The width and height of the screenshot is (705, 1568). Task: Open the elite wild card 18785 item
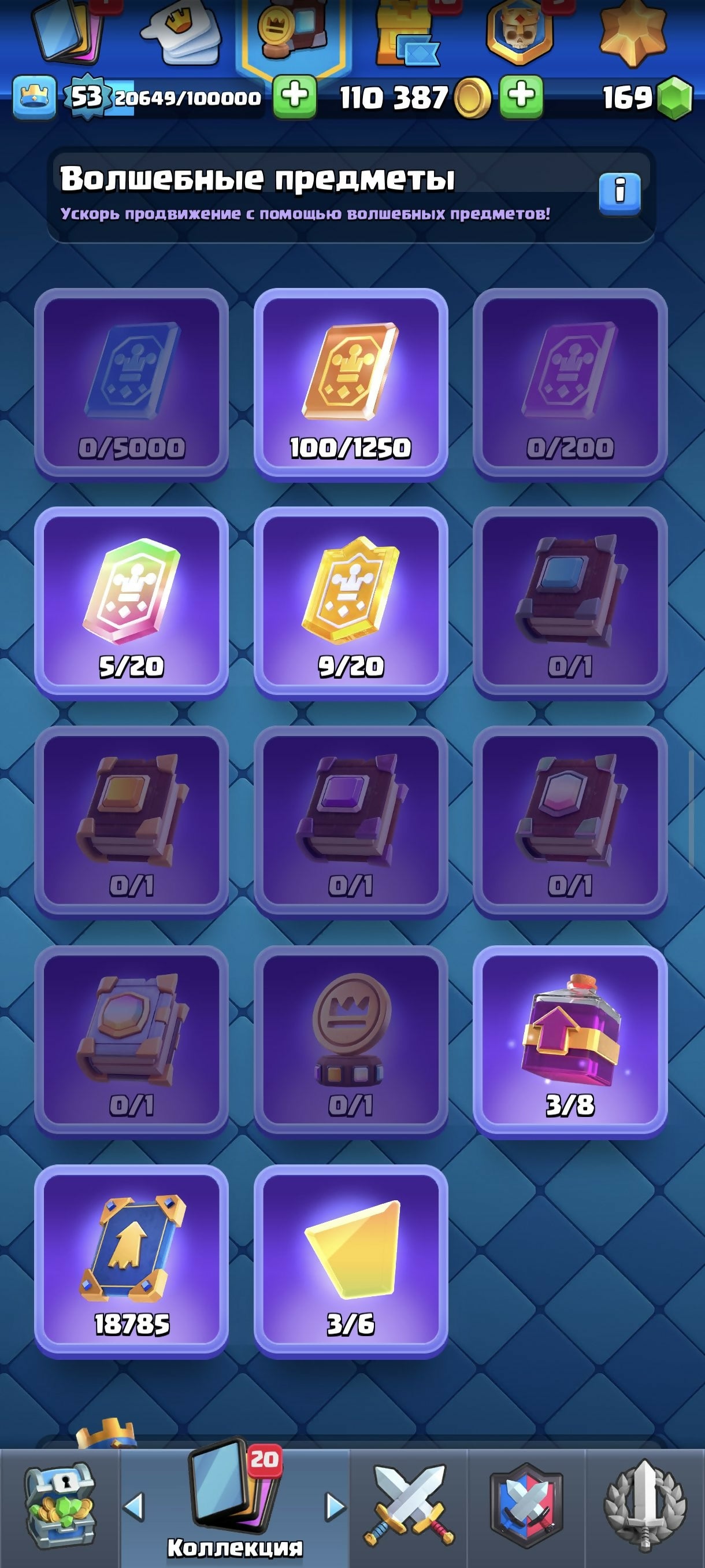click(131, 1260)
